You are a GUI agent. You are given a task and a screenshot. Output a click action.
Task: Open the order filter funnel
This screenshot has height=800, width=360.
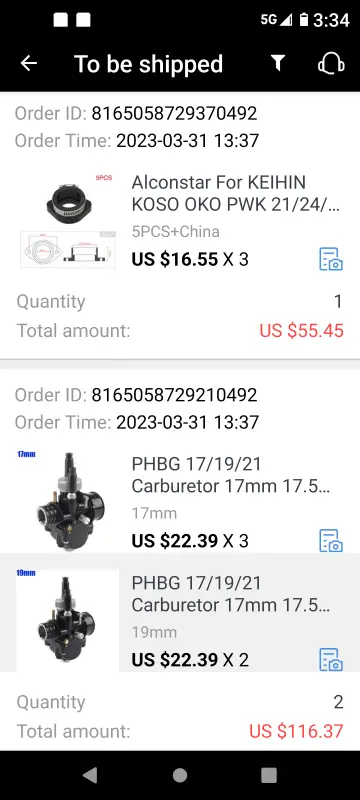pyautogui.click(x=277, y=63)
